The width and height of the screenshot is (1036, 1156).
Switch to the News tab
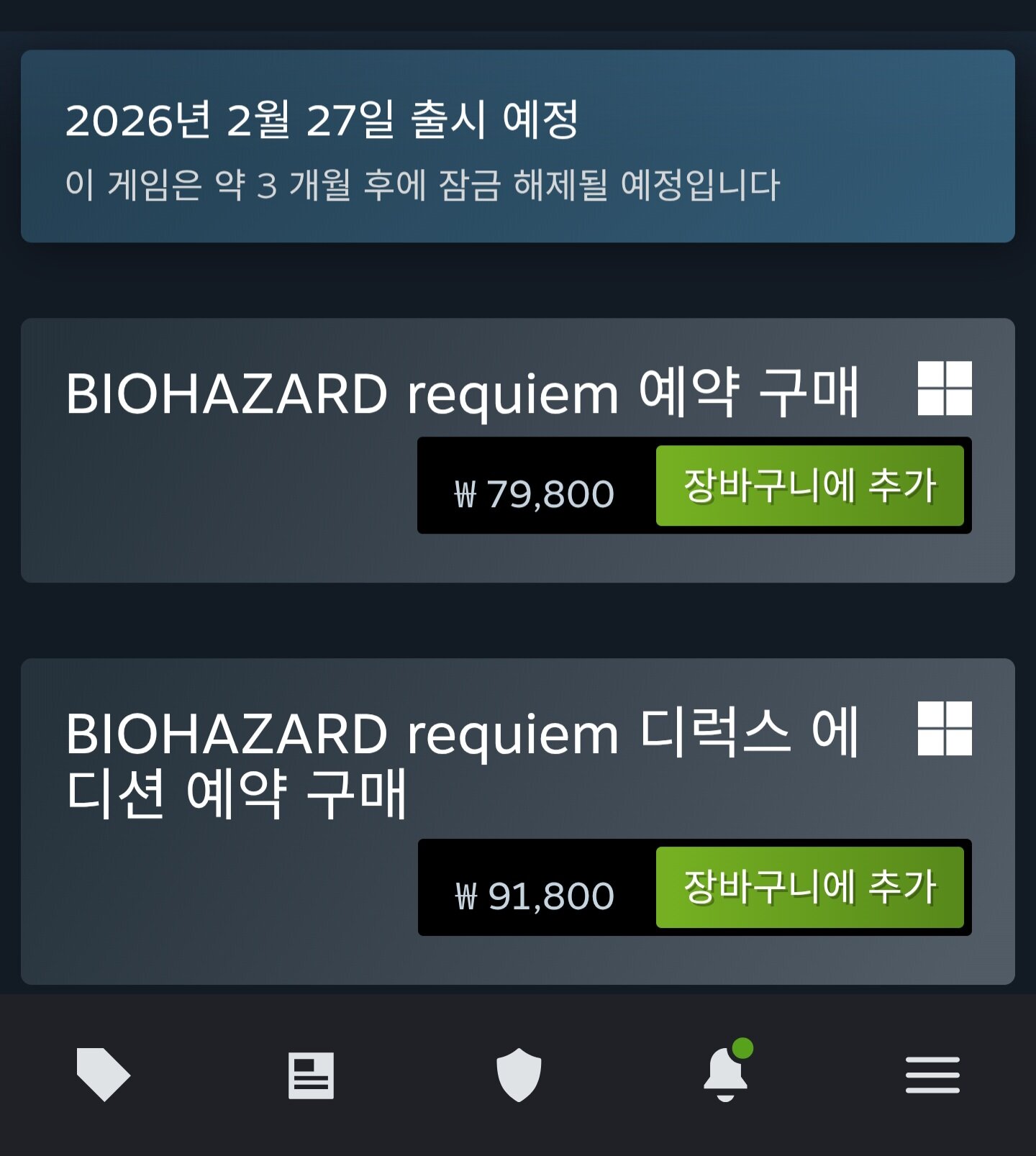click(x=311, y=1075)
